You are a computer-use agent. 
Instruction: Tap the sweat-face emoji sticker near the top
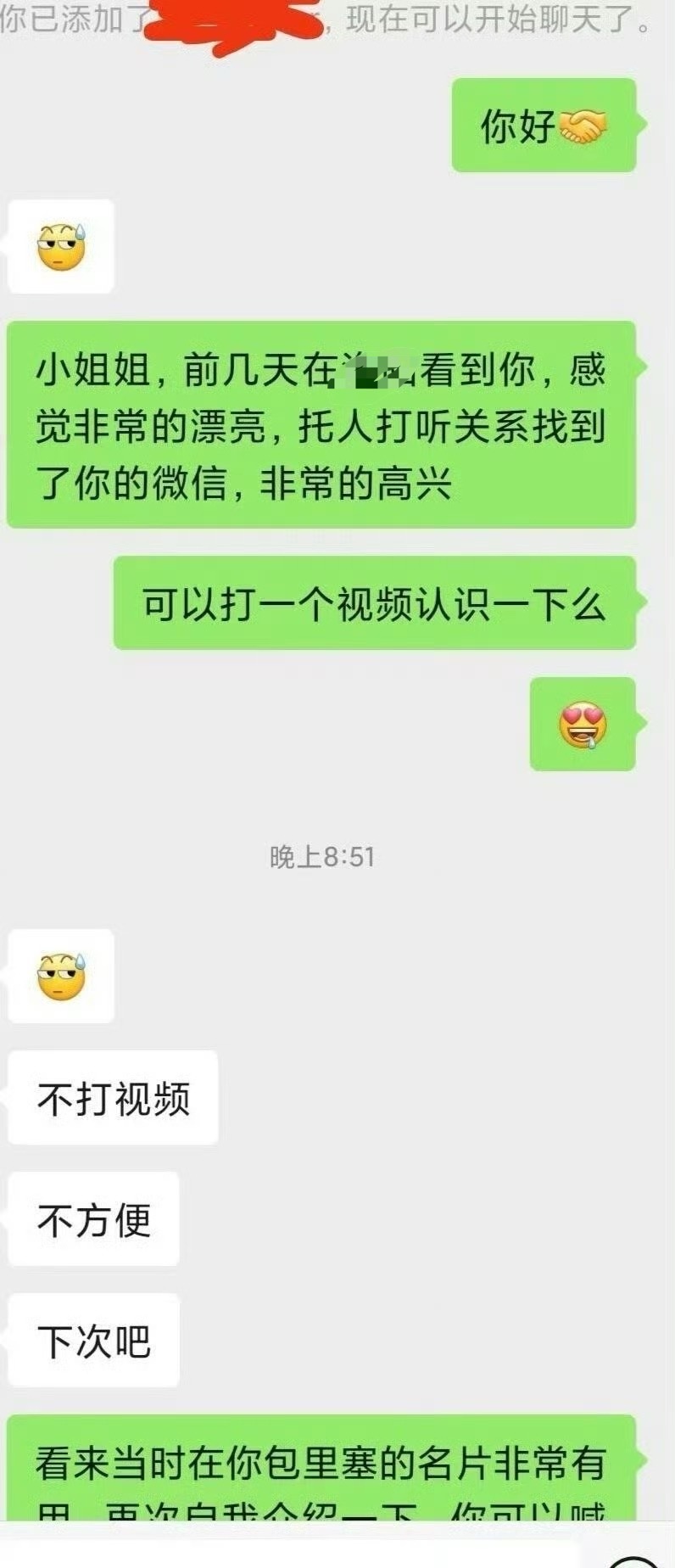pos(59,245)
